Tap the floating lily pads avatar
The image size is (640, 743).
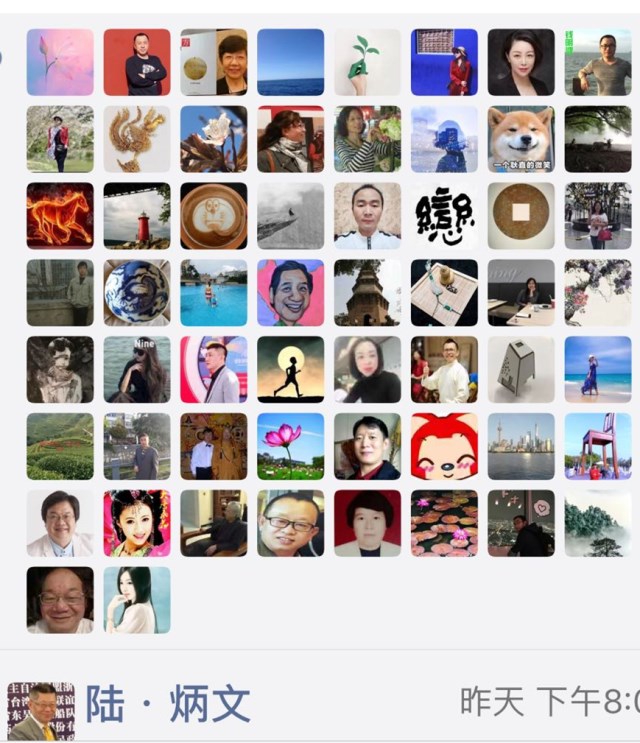(x=444, y=523)
